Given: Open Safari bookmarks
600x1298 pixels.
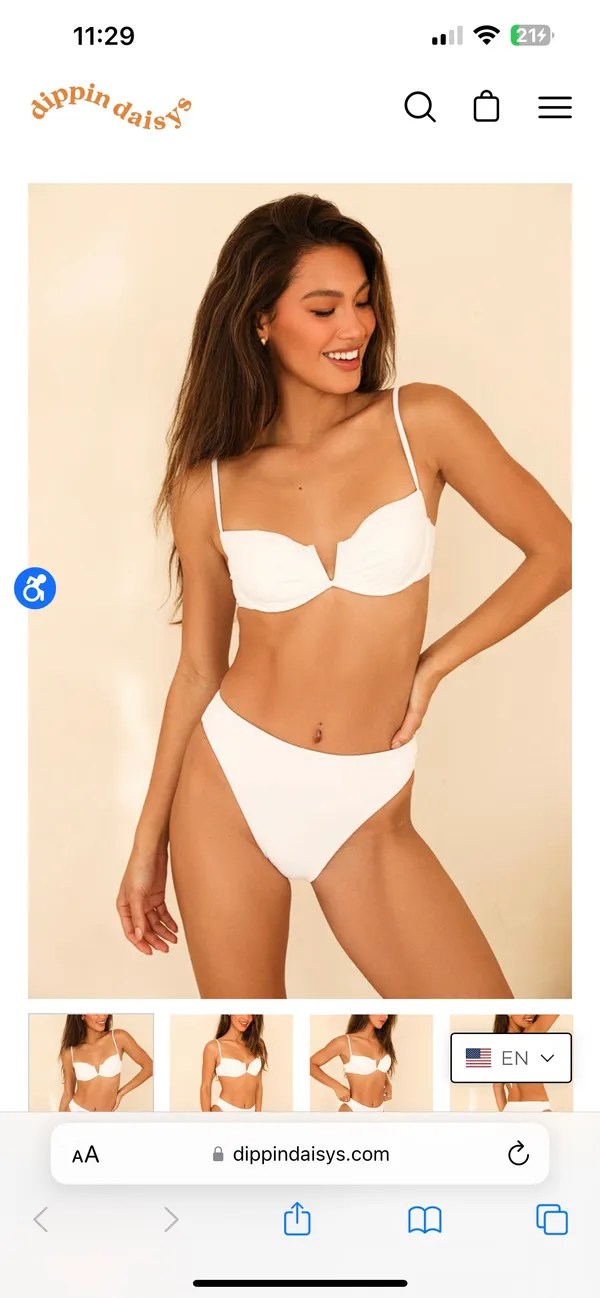Looking at the screenshot, I should coord(425,1220).
